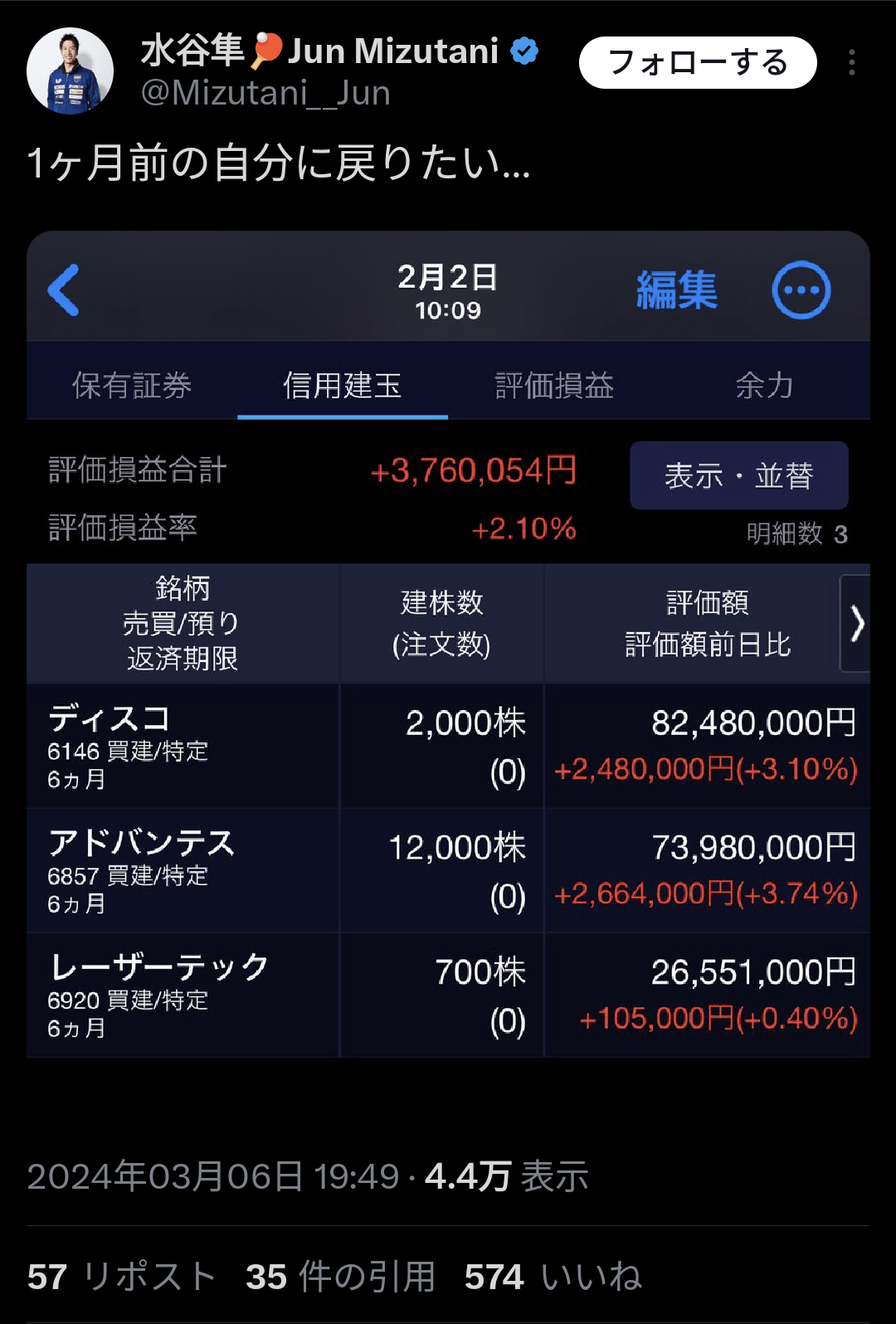This screenshot has width=896, height=1324.
Task: Open the tweet's overflow menu
Action: pos(851,63)
